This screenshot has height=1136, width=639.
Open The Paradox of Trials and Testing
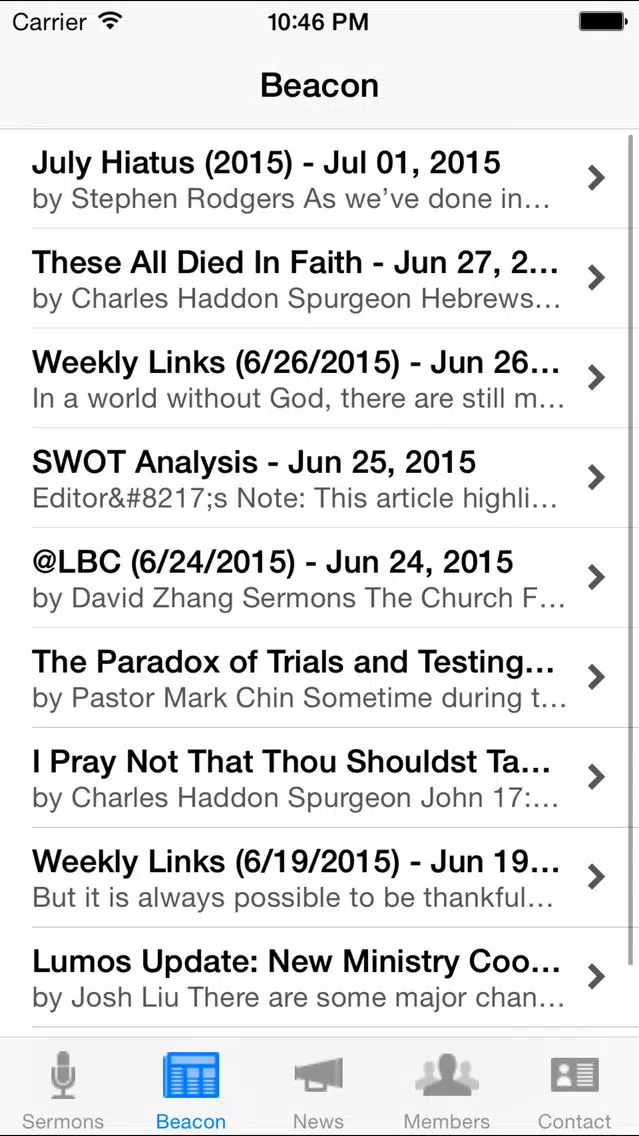click(x=320, y=678)
